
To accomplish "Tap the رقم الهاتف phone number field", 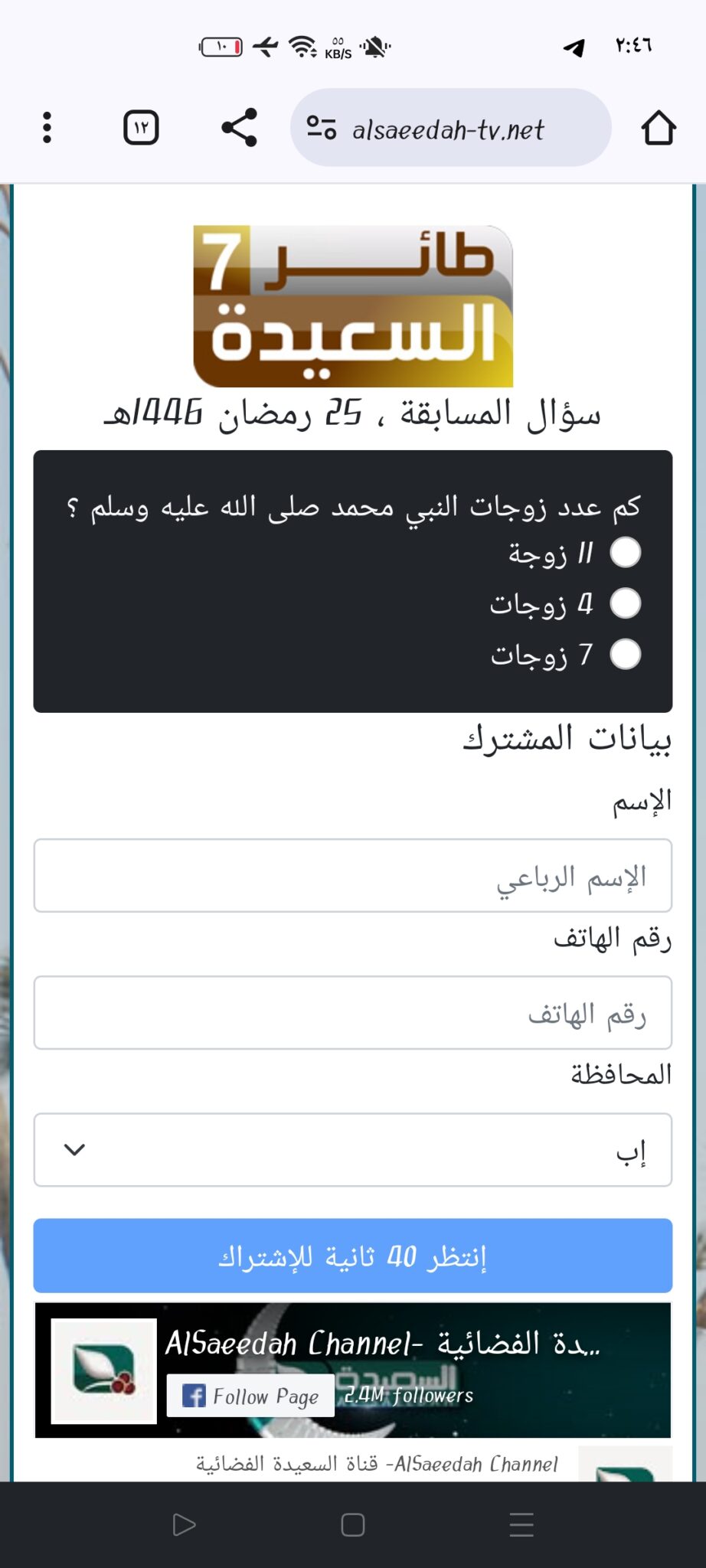I will click(x=353, y=1013).
